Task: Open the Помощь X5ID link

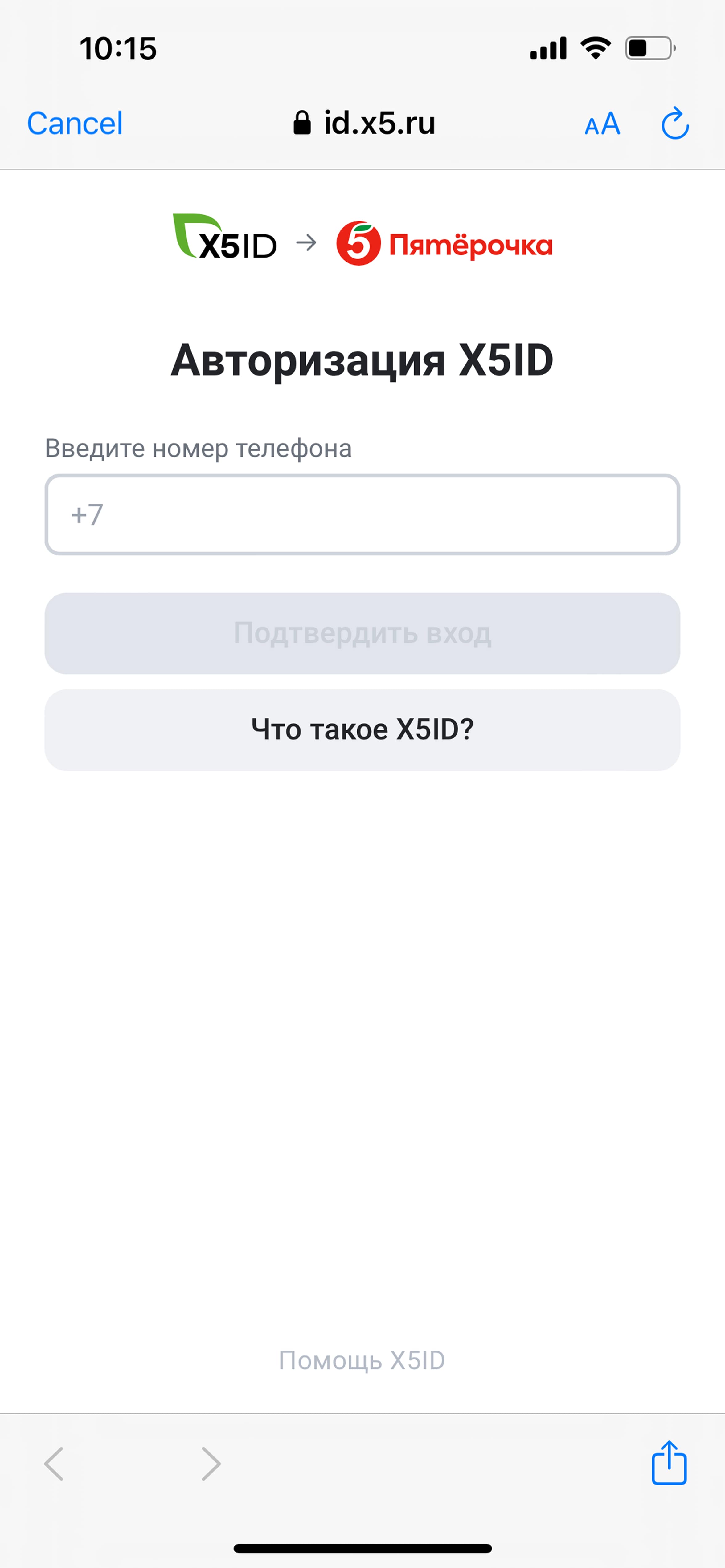Action: (x=362, y=1360)
